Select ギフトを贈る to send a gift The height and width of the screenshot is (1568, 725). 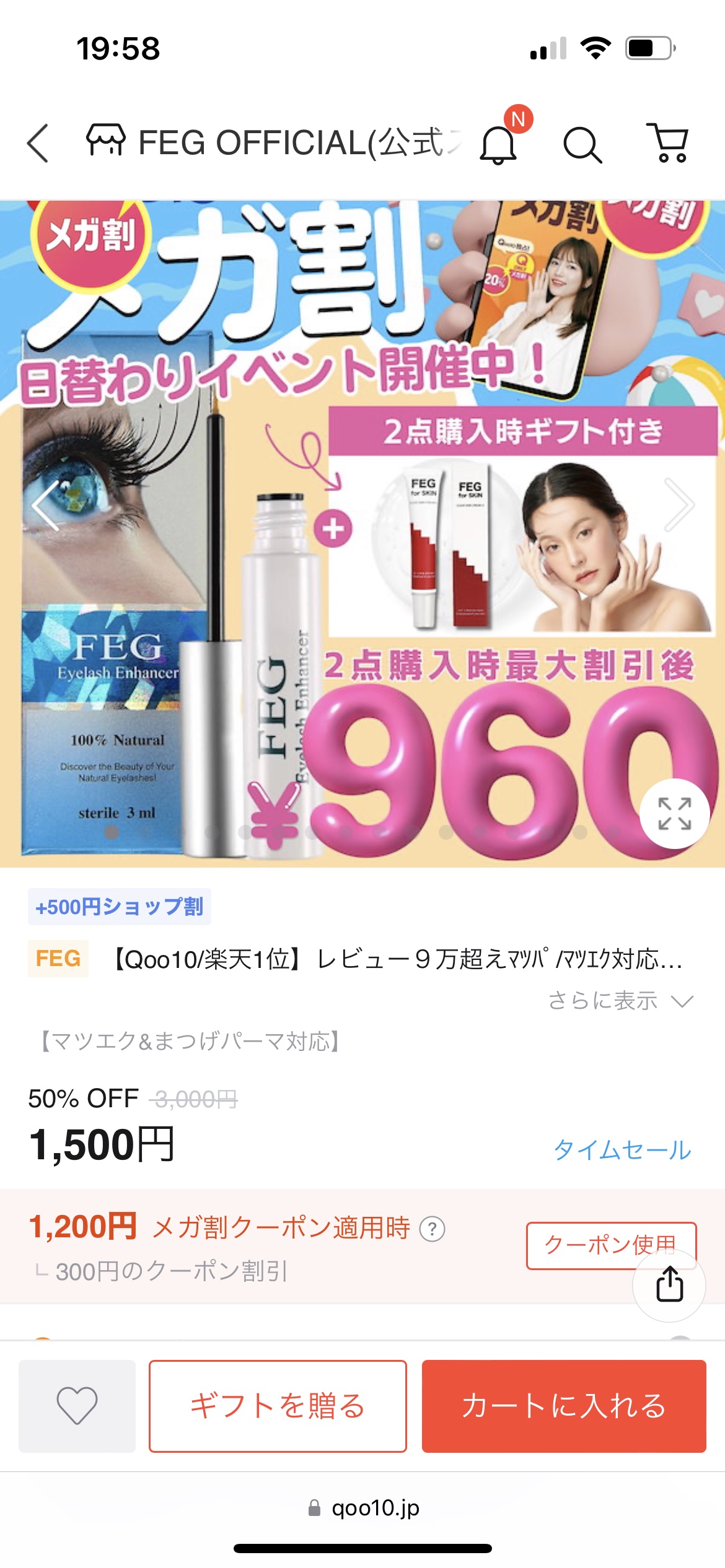[278, 1406]
